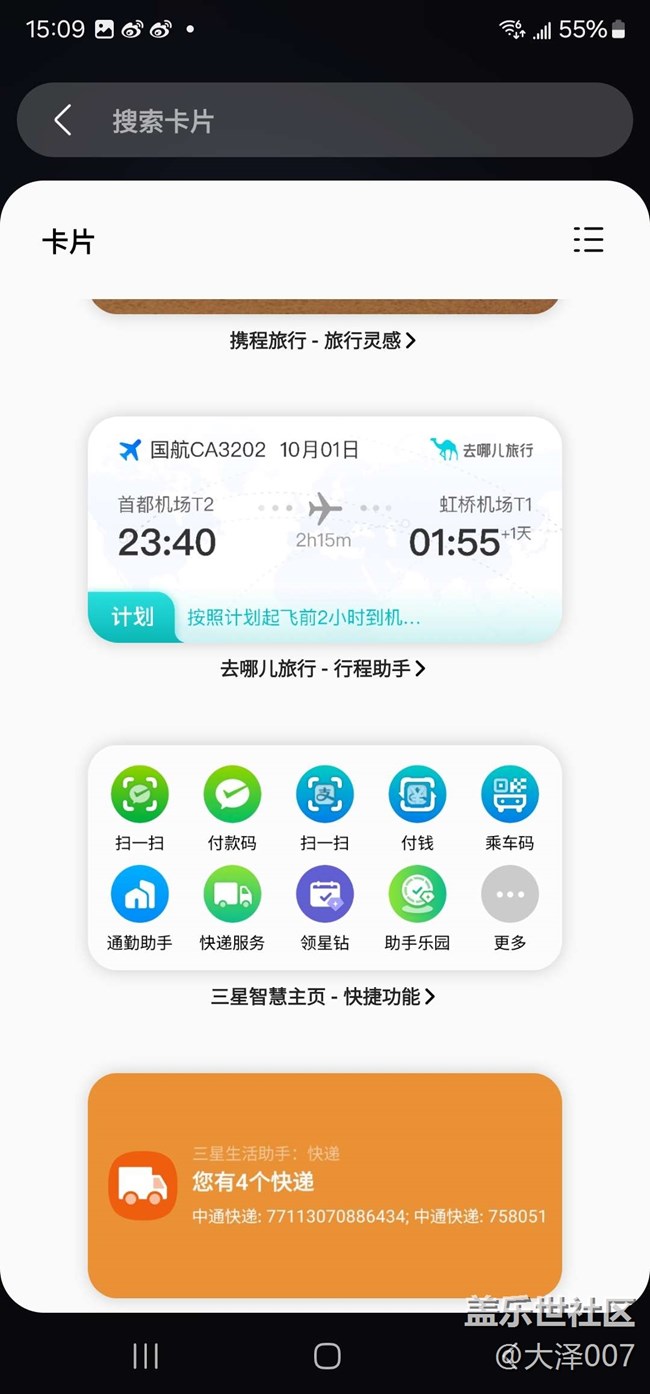Open the 搜索卡片 search field
The width and height of the screenshot is (650, 1394).
325,120
